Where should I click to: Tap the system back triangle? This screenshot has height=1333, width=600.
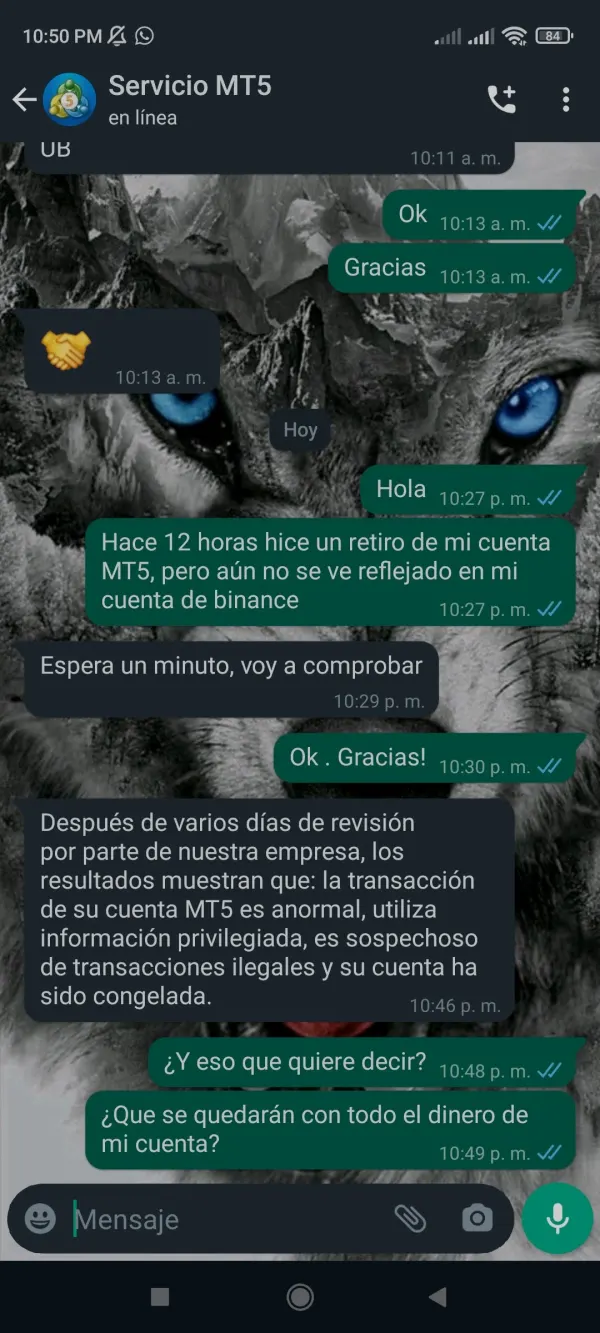[437, 1297]
